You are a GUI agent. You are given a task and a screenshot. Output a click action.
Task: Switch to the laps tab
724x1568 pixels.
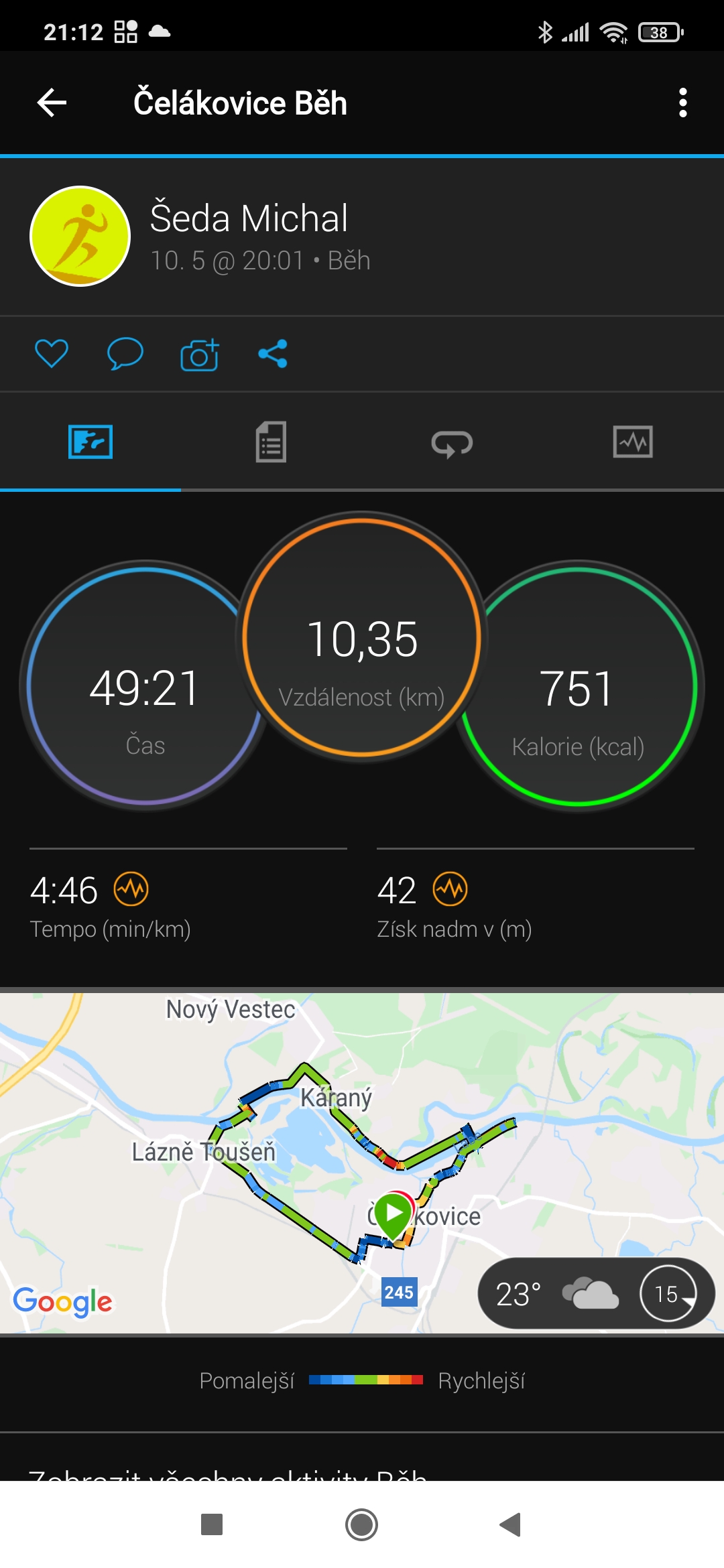(x=452, y=443)
